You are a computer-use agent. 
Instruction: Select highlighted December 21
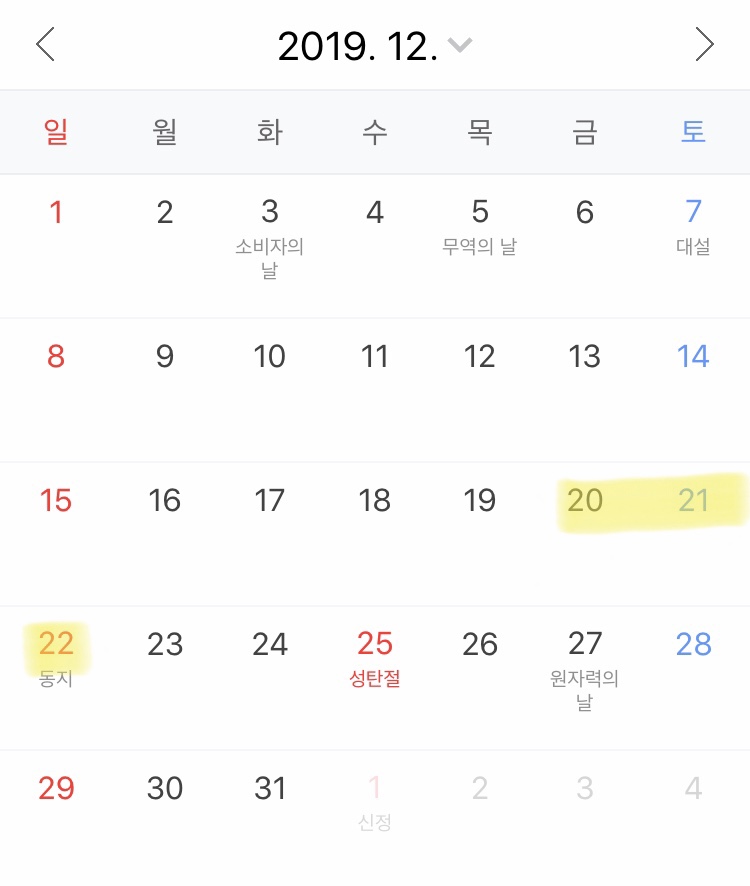[x=693, y=500]
